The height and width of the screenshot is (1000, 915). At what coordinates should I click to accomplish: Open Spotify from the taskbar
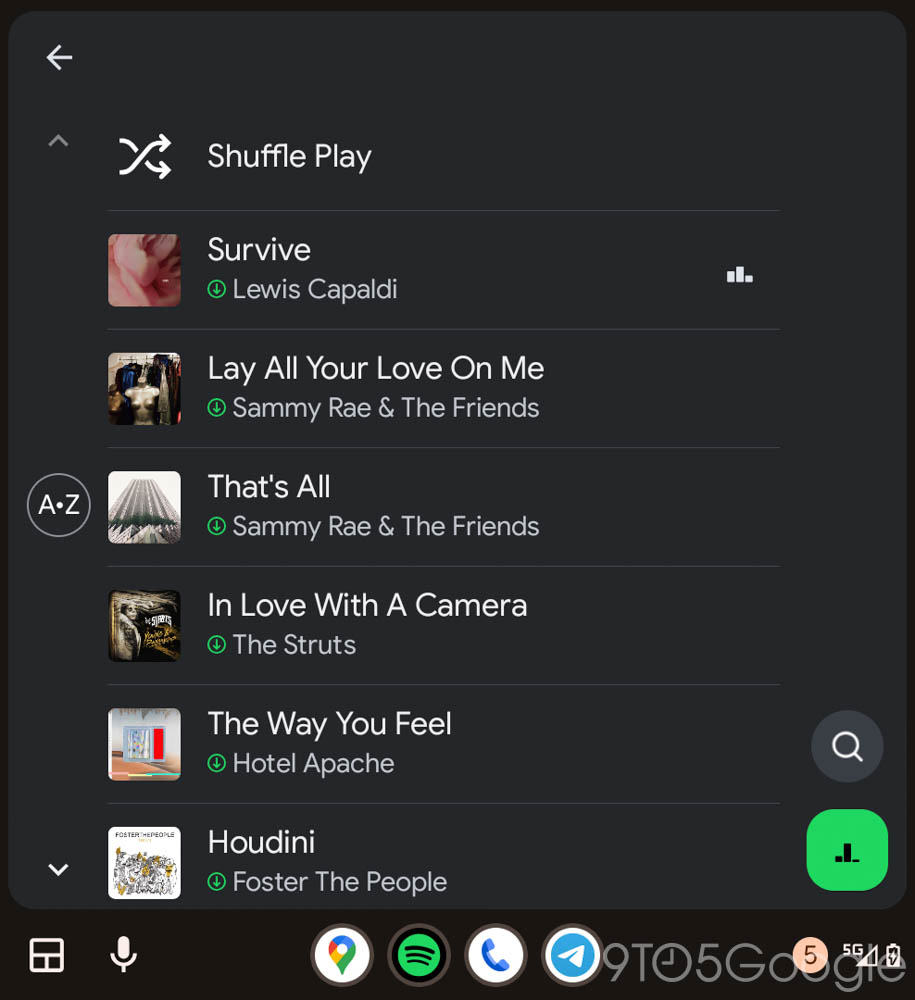[x=419, y=956]
